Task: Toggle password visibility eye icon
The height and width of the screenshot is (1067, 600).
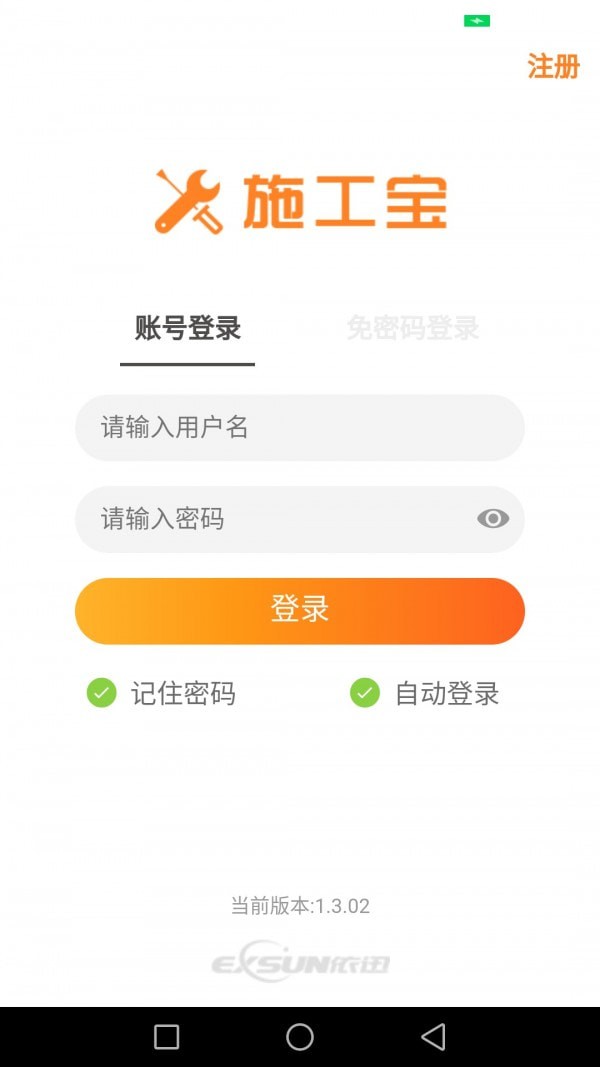Action: [493, 518]
